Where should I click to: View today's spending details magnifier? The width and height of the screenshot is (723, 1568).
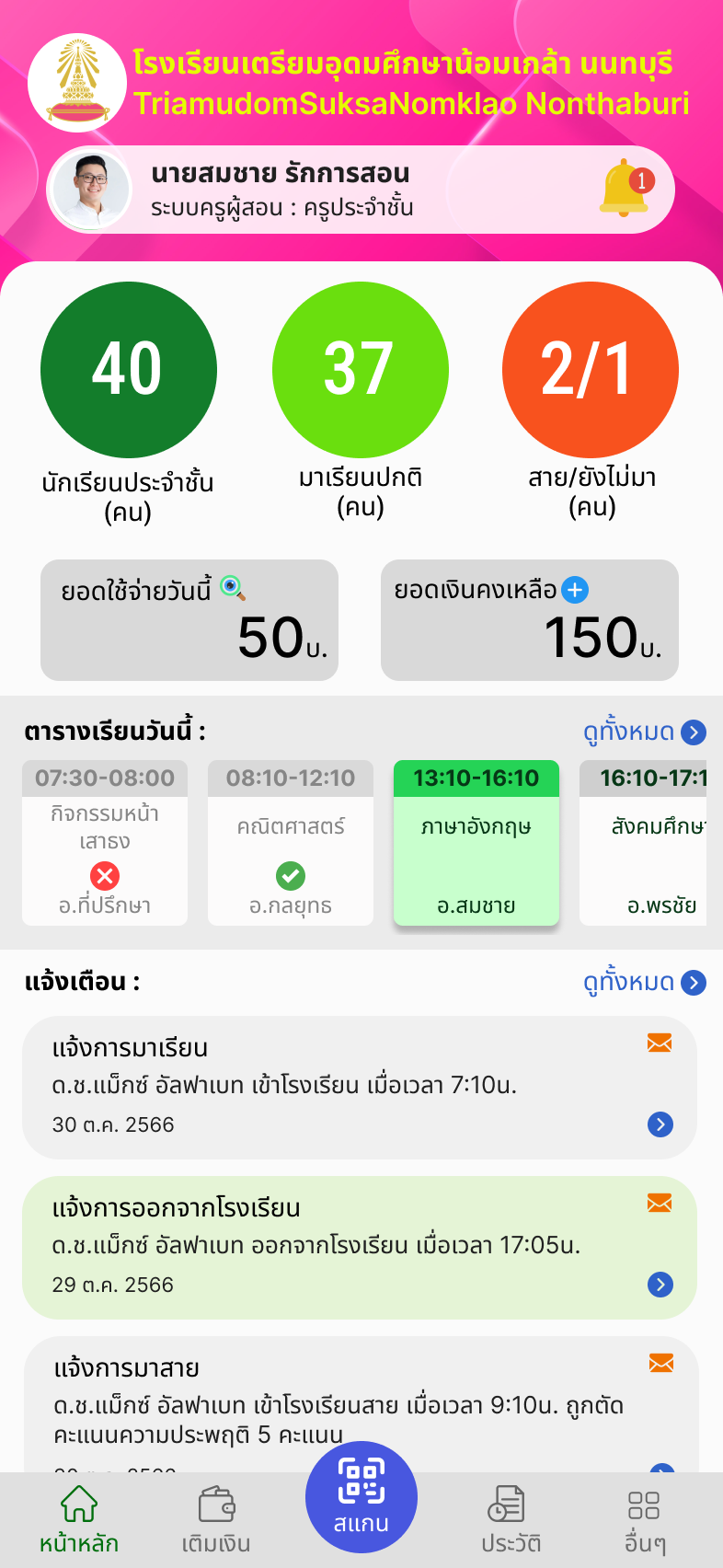(x=233, y=588)
